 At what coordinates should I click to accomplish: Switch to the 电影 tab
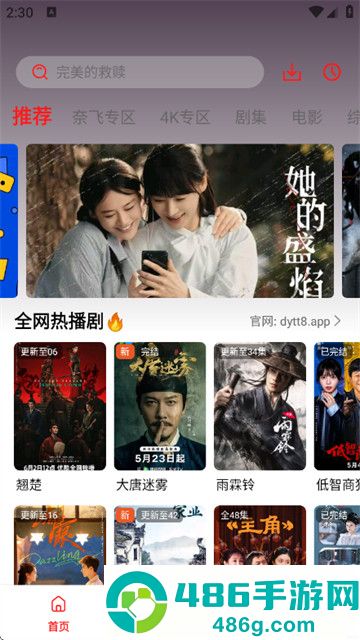pos(307,117)
